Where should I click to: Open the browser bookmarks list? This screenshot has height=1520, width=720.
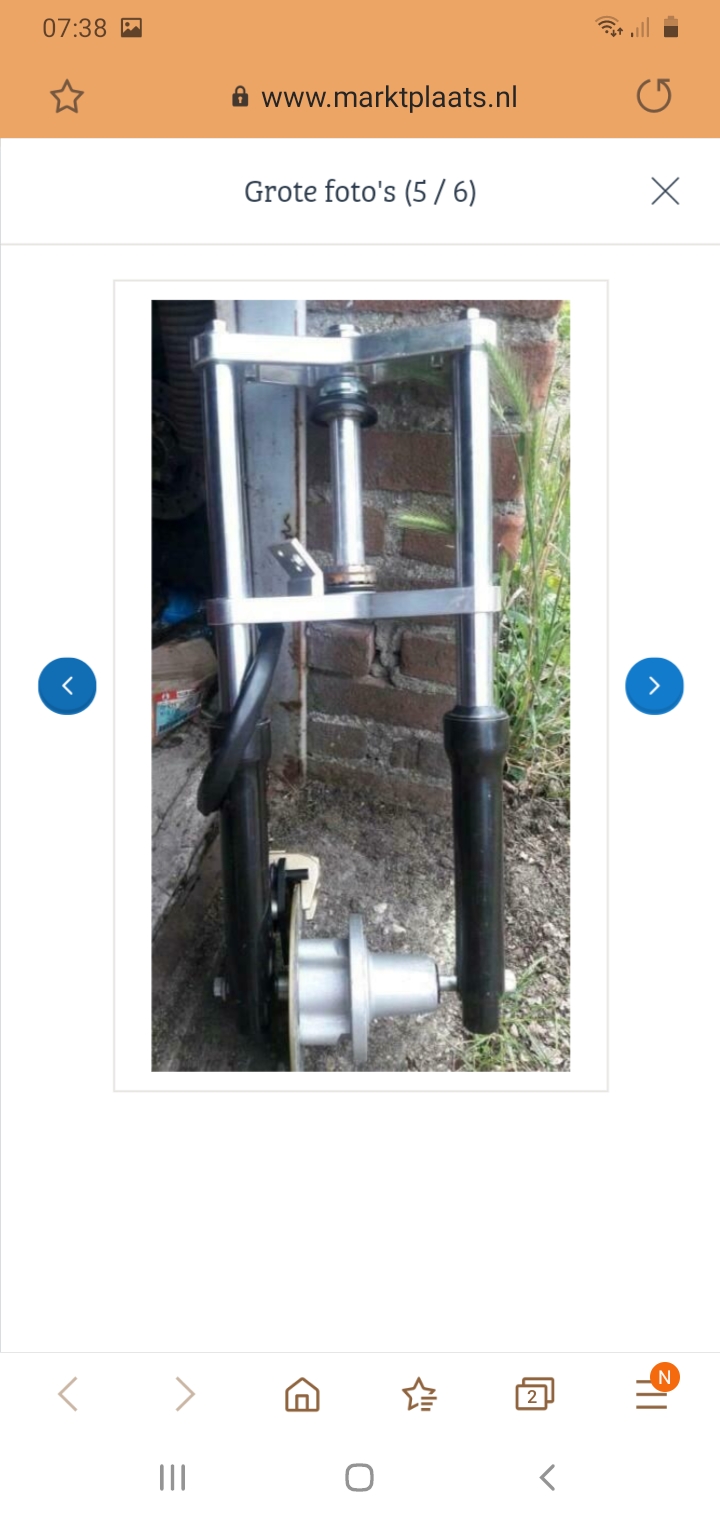(419, 1394)
